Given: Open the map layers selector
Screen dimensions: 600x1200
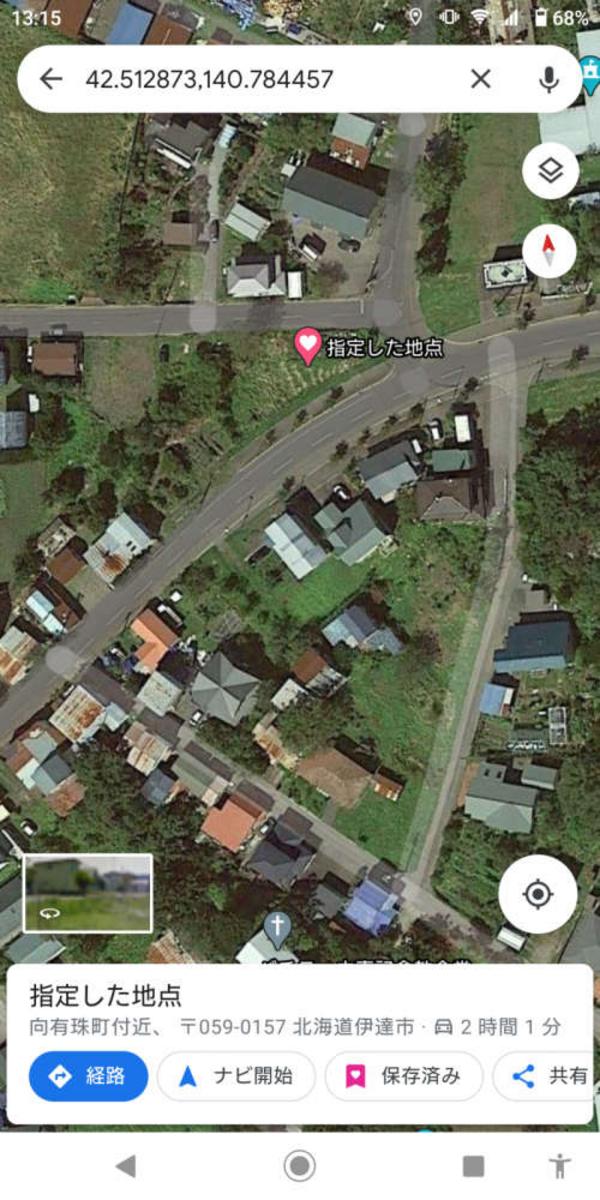Looking at the screenshot, I should [549, 171].
